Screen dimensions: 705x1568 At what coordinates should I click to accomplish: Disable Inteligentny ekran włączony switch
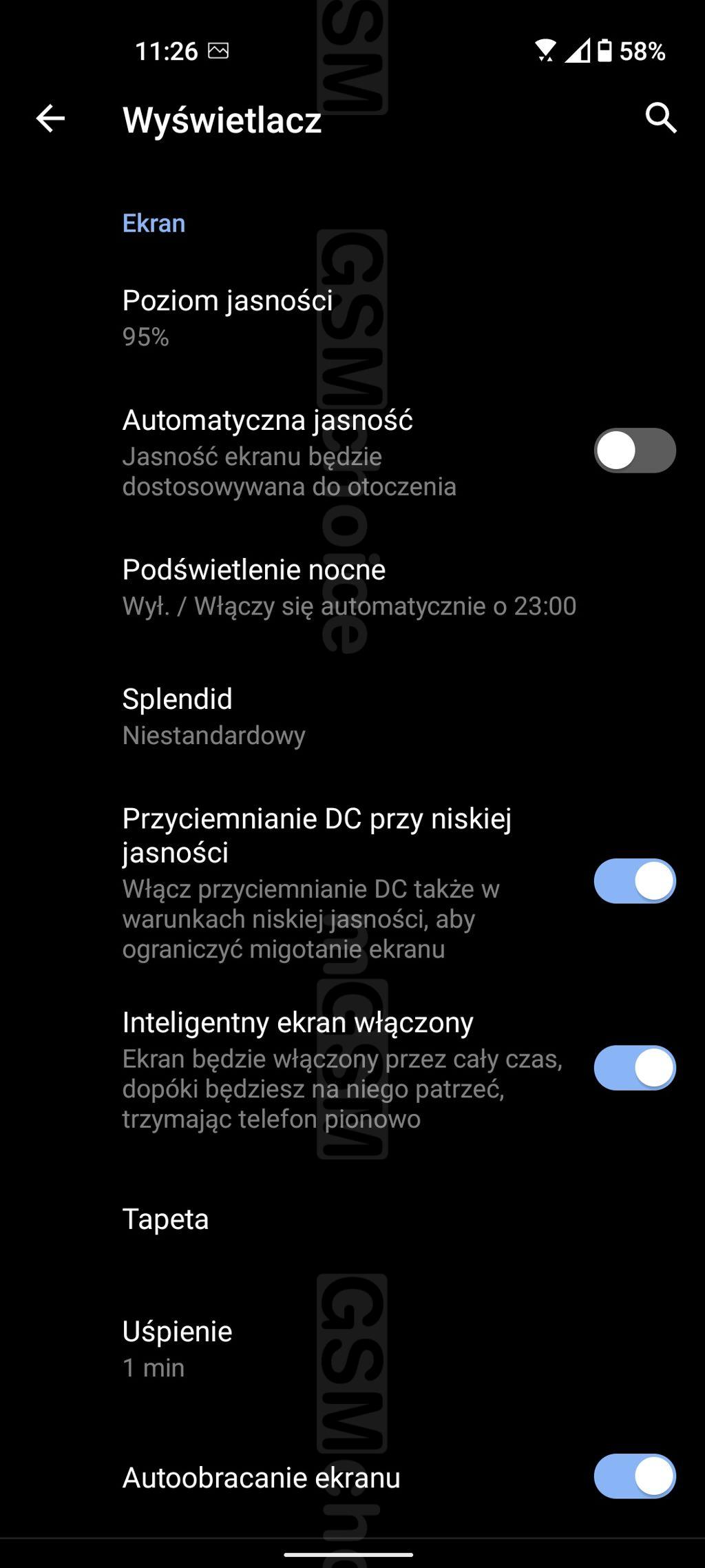pyautogui.click(x=635, y=1068)
